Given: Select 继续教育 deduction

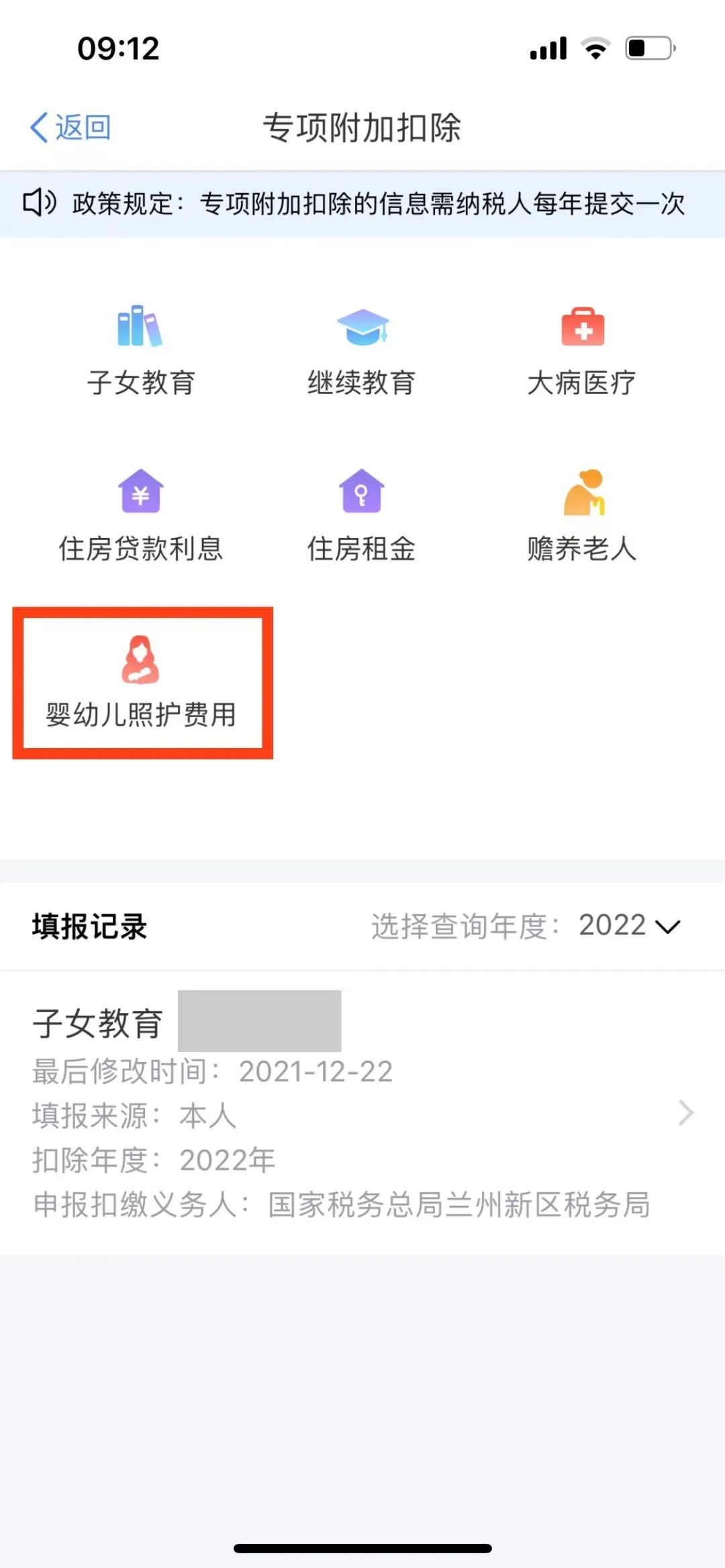Looking at the screenshot, I should [362, 351].
